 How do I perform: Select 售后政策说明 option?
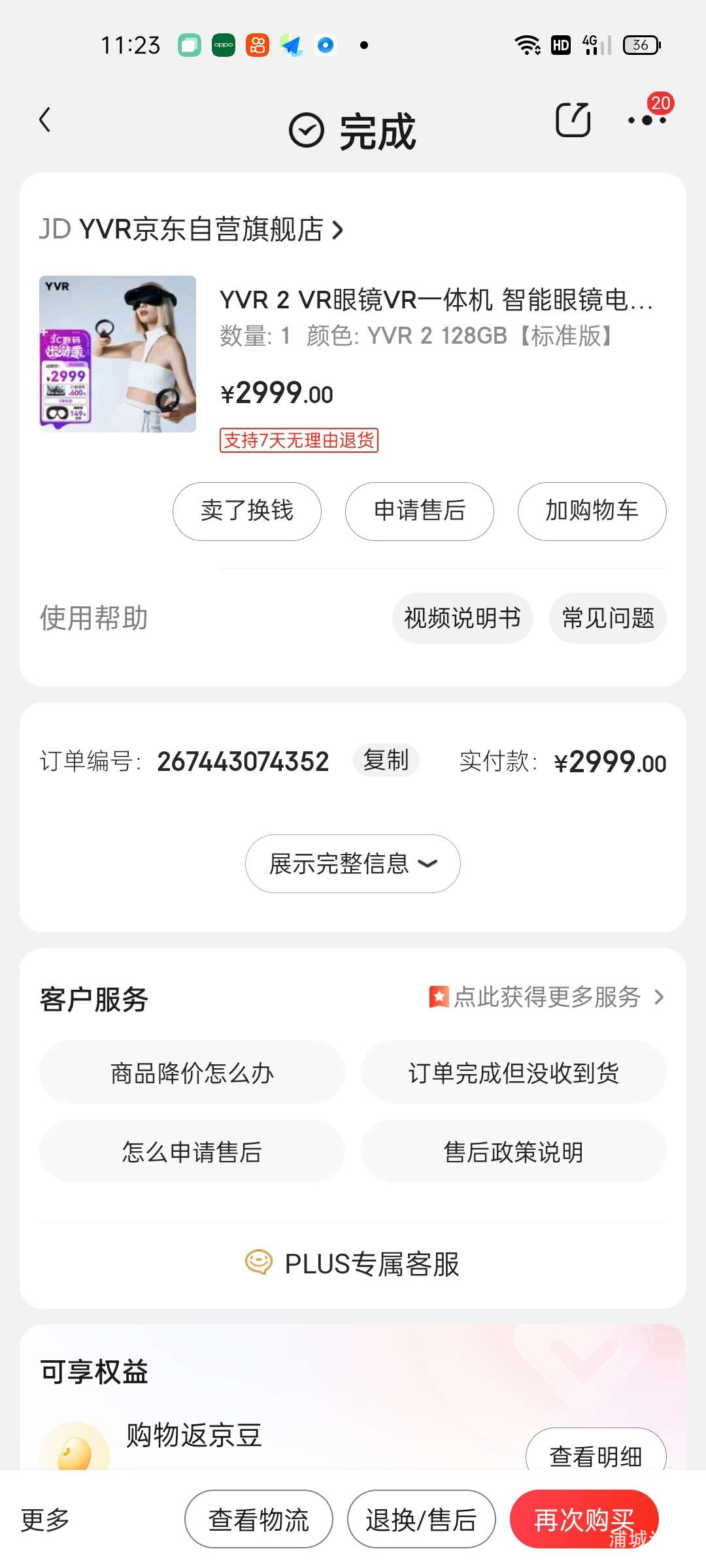(513, 1151)
